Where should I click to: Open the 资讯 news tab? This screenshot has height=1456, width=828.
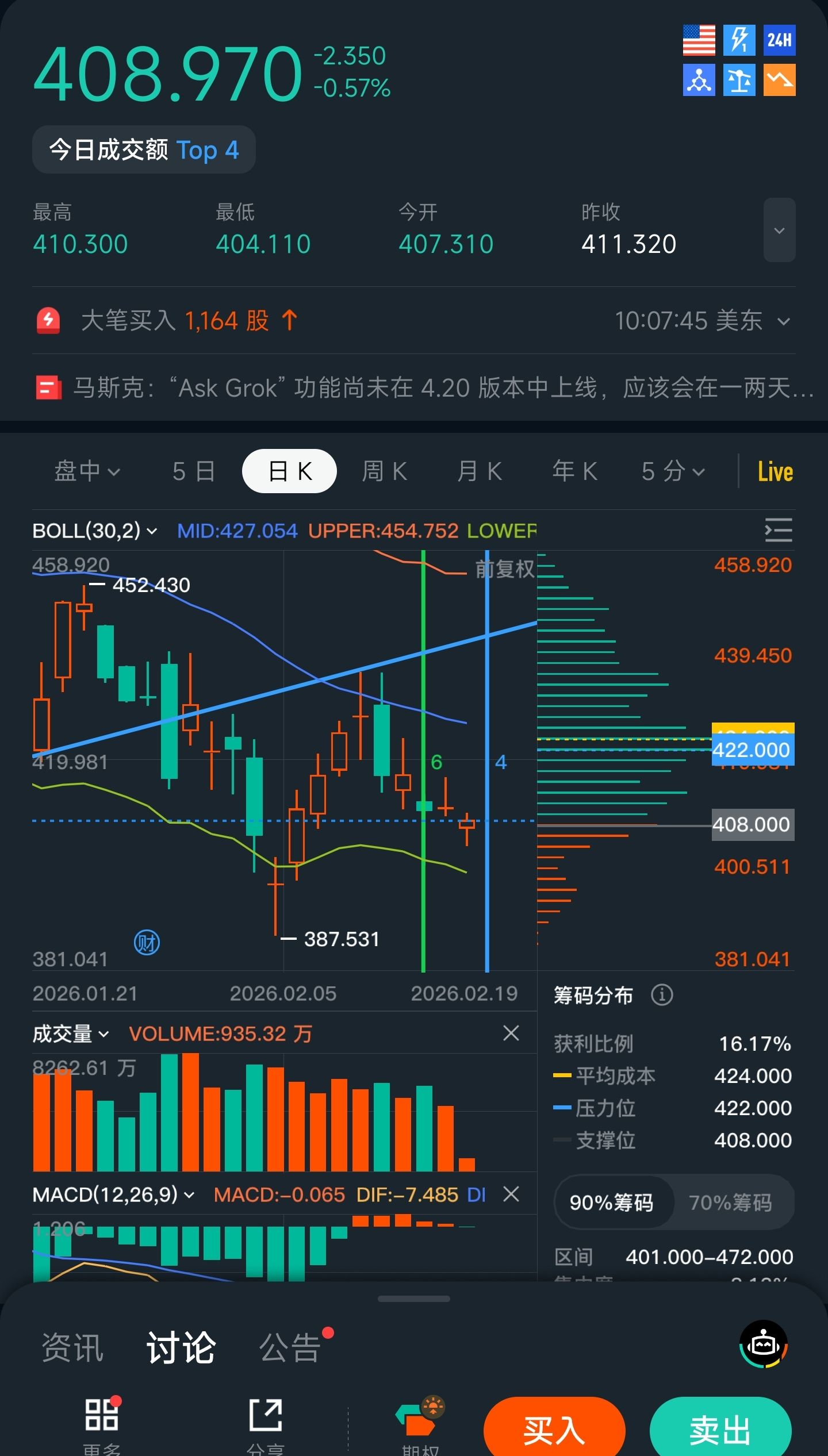coord(72,1348)
